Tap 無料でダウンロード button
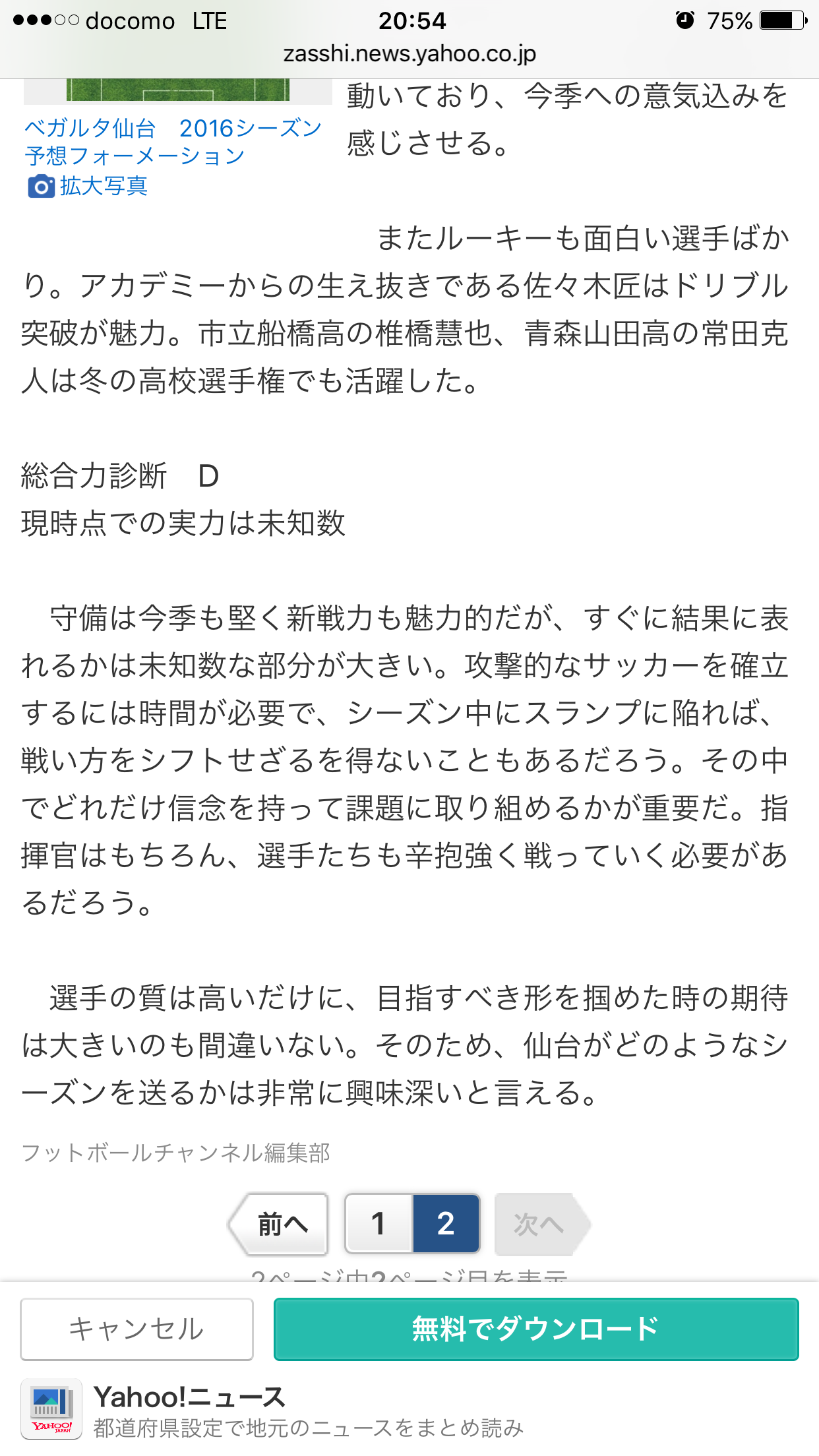 coord(535,1329)
